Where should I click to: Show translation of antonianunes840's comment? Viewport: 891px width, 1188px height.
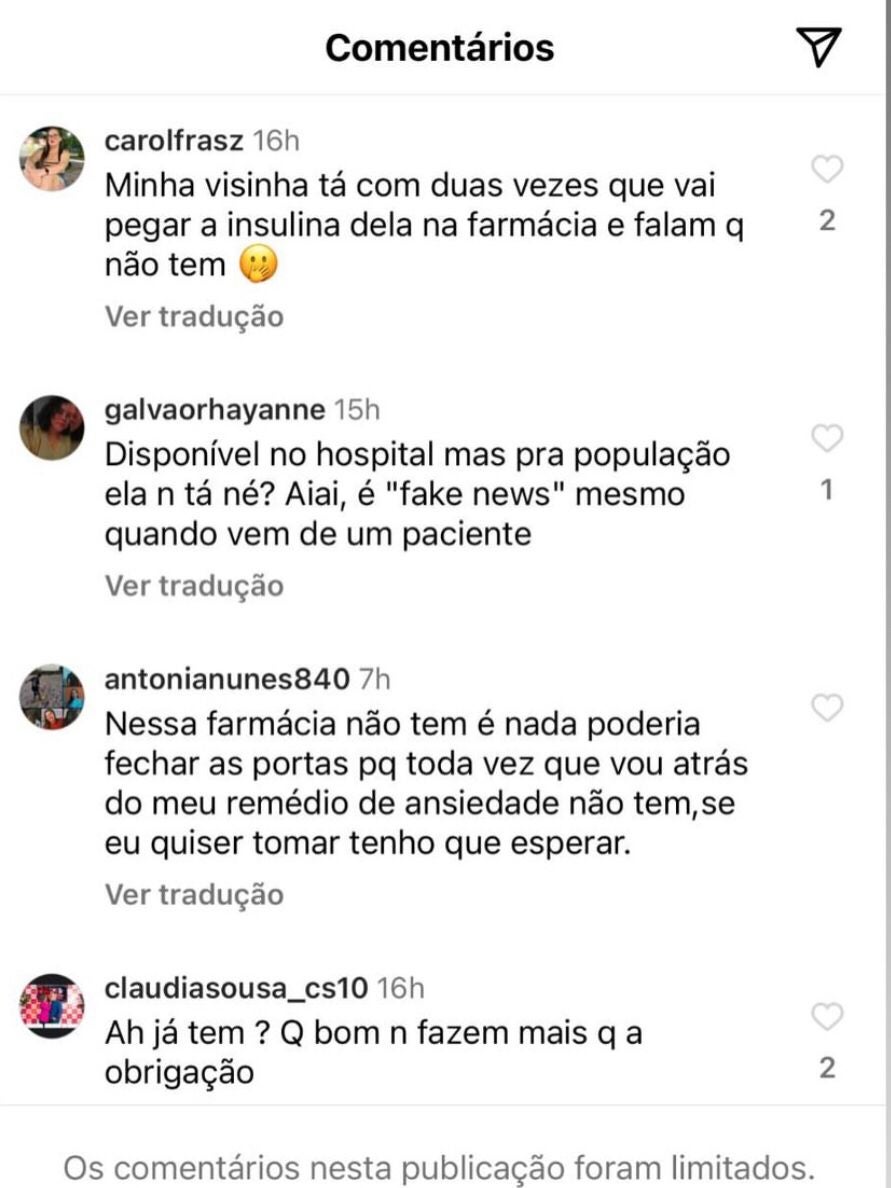(194, 894)
